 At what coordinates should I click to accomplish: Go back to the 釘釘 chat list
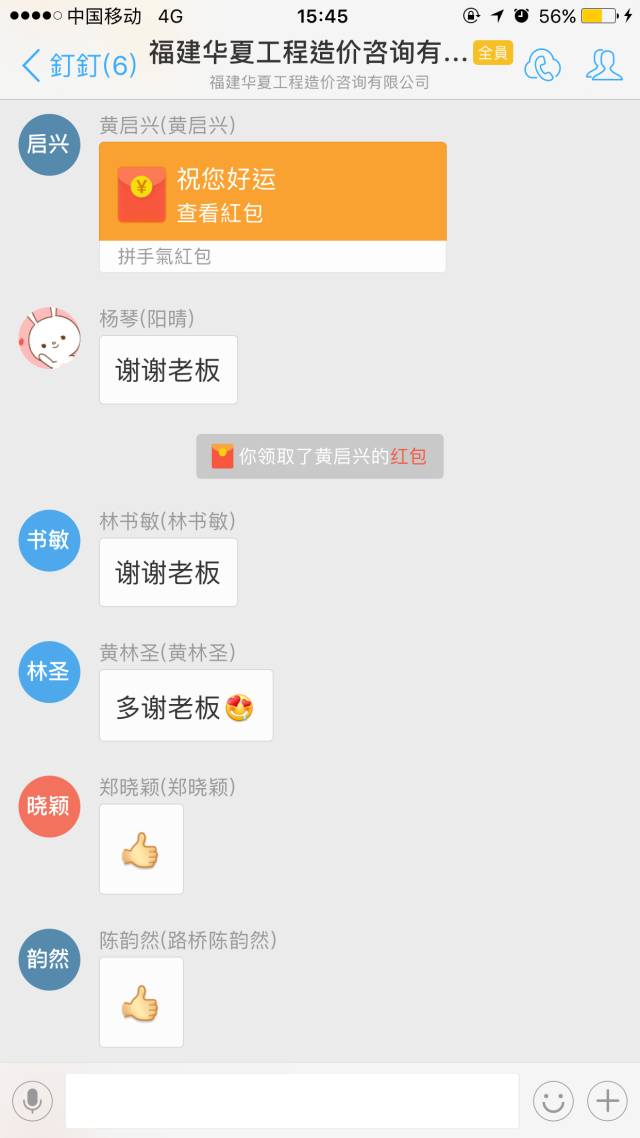click(x=76, y=66)
